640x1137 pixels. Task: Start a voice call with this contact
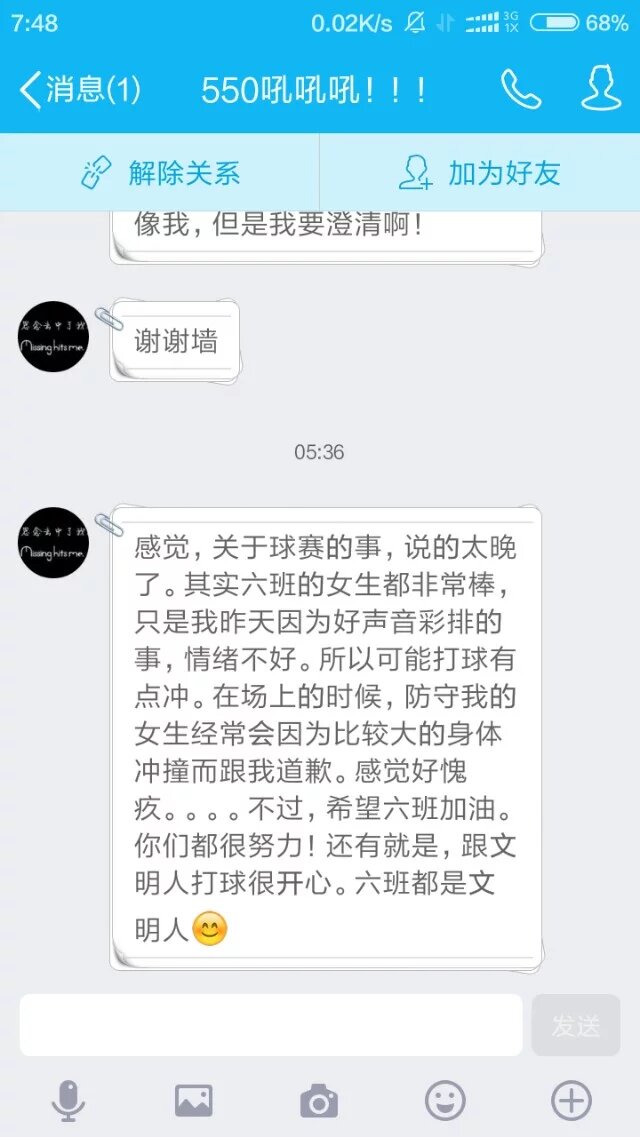(521, 91)
